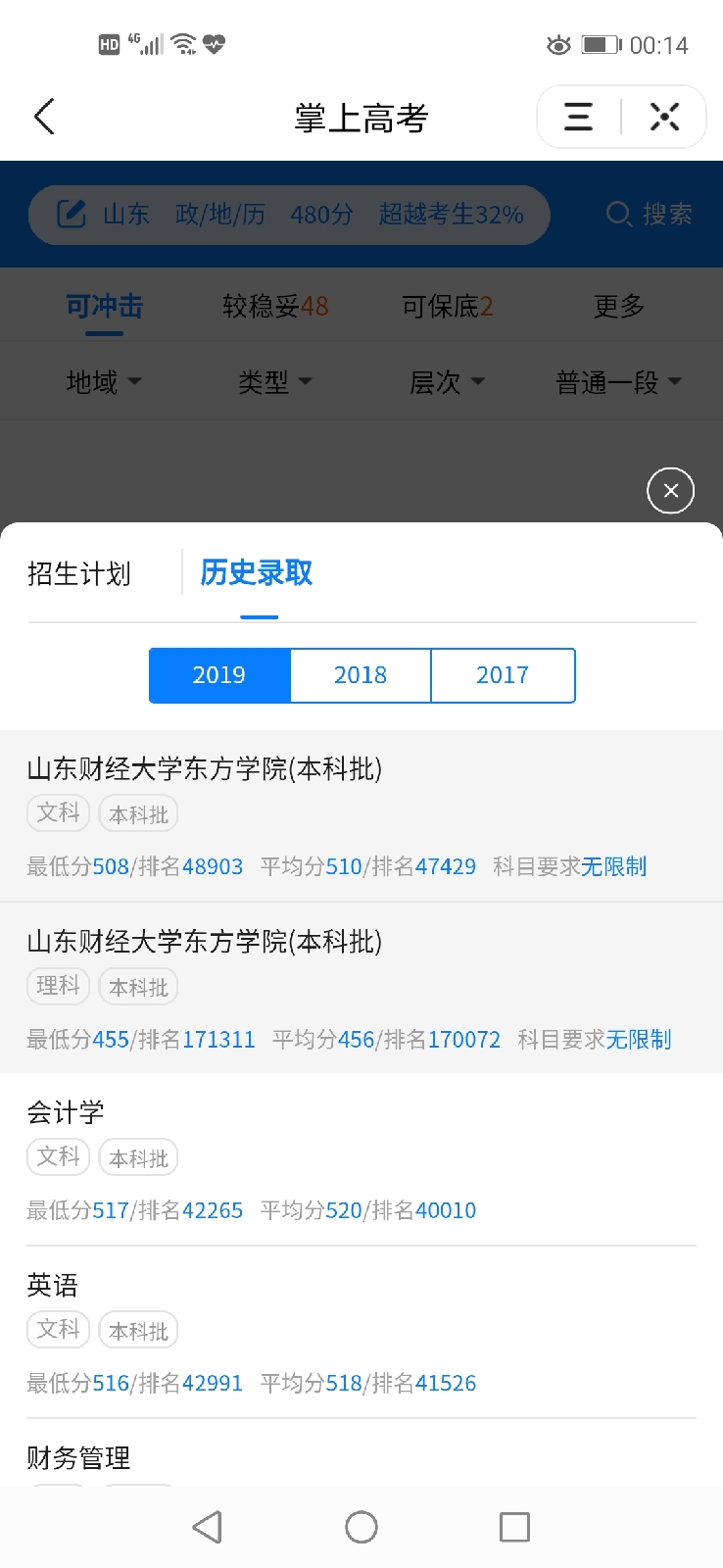This screenshot has height=1568, width=723.
Task: Open the 类型 type filter dropdown
Action: click(275, 382)
